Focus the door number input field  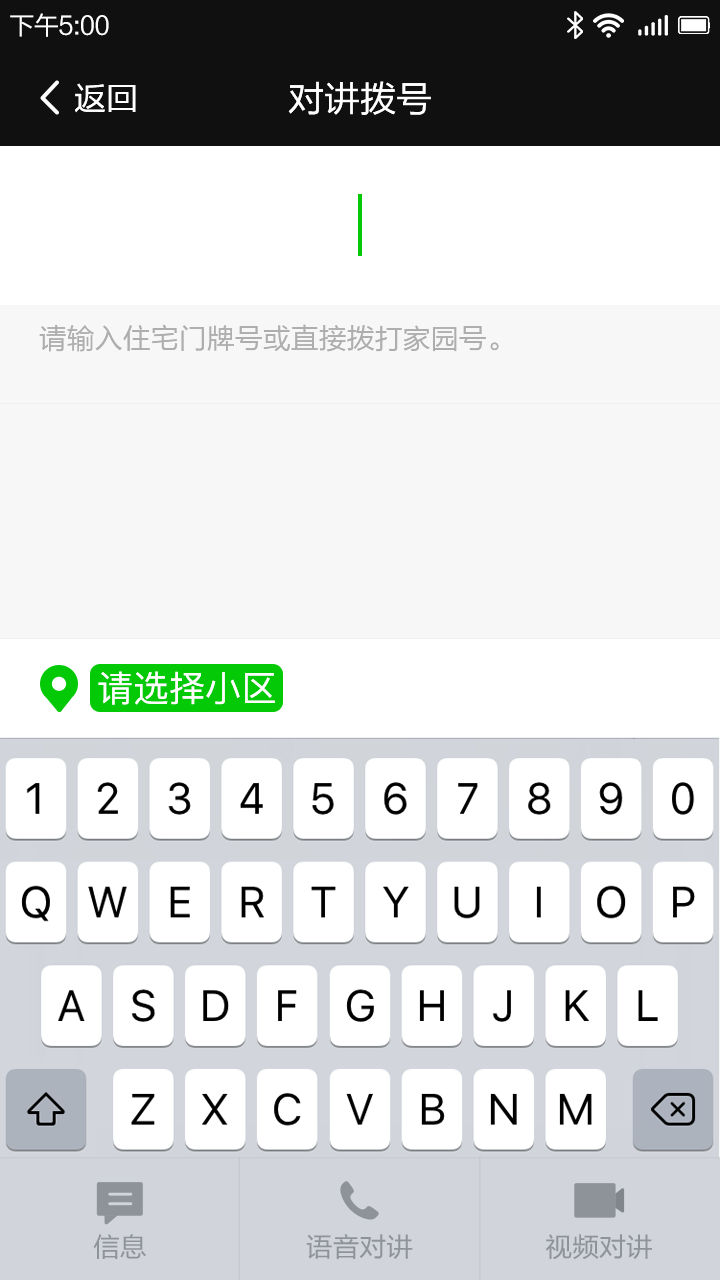360,225
